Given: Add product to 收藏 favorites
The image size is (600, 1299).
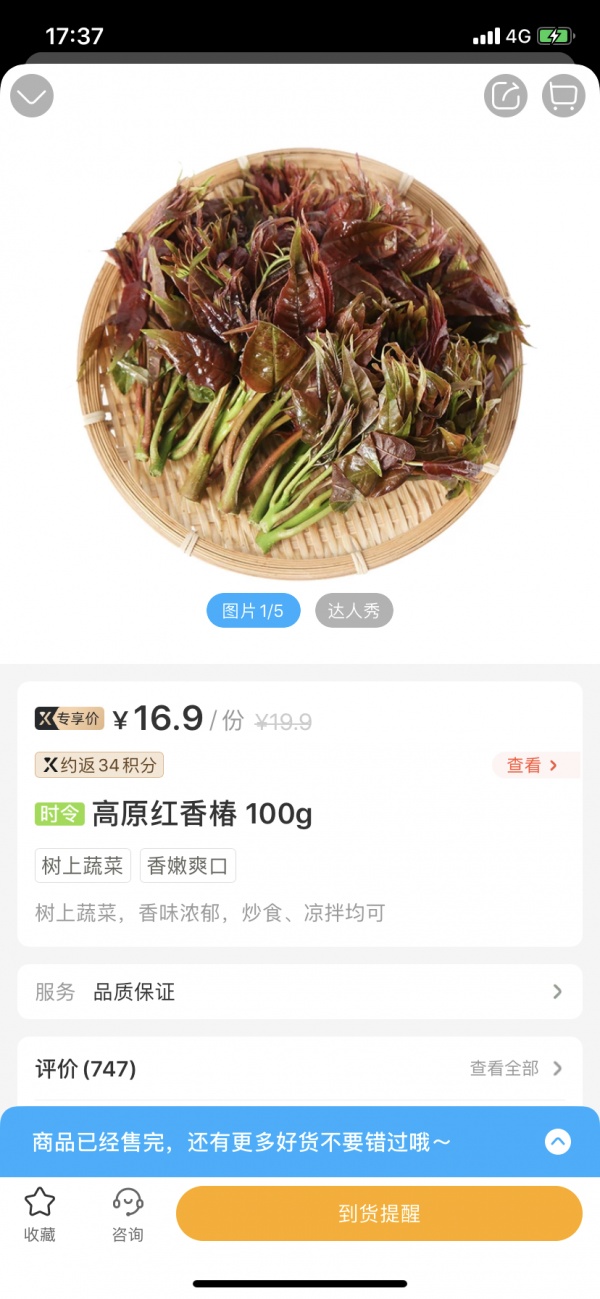Looking at the screenshot, I should click(x=40, y=1214).
